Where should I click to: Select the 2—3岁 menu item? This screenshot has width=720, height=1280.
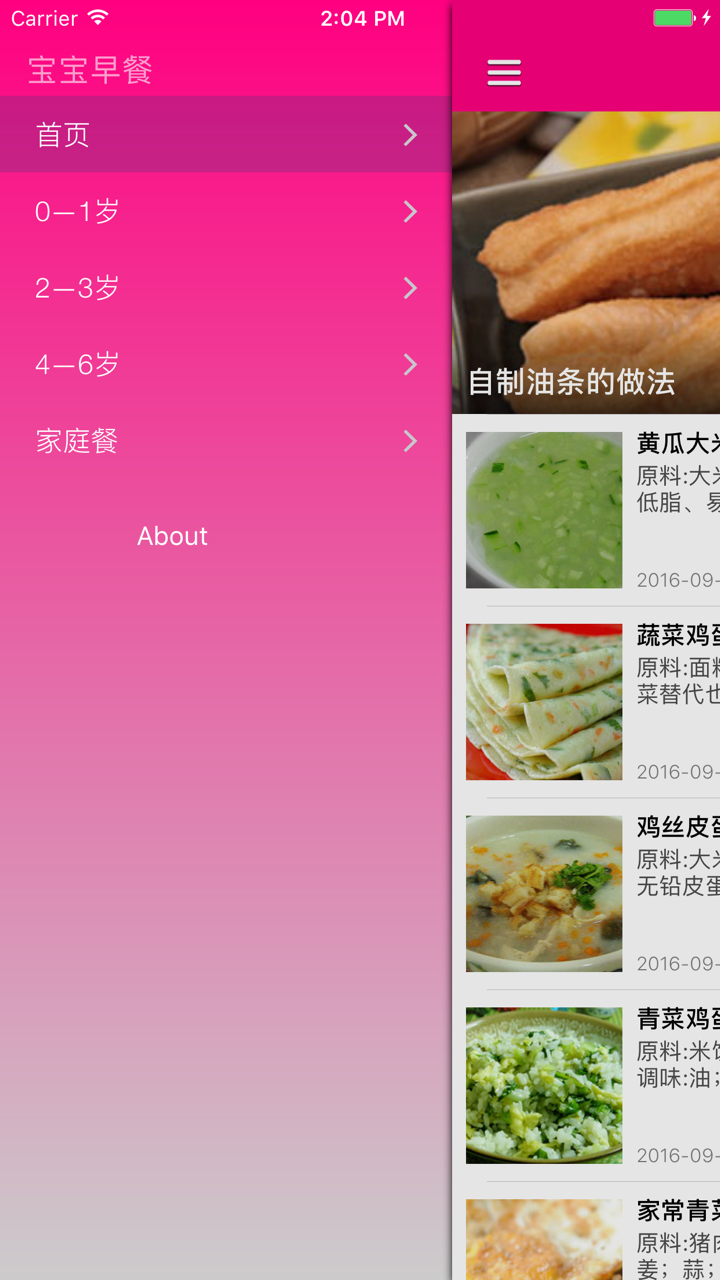[x=77, y=288]
